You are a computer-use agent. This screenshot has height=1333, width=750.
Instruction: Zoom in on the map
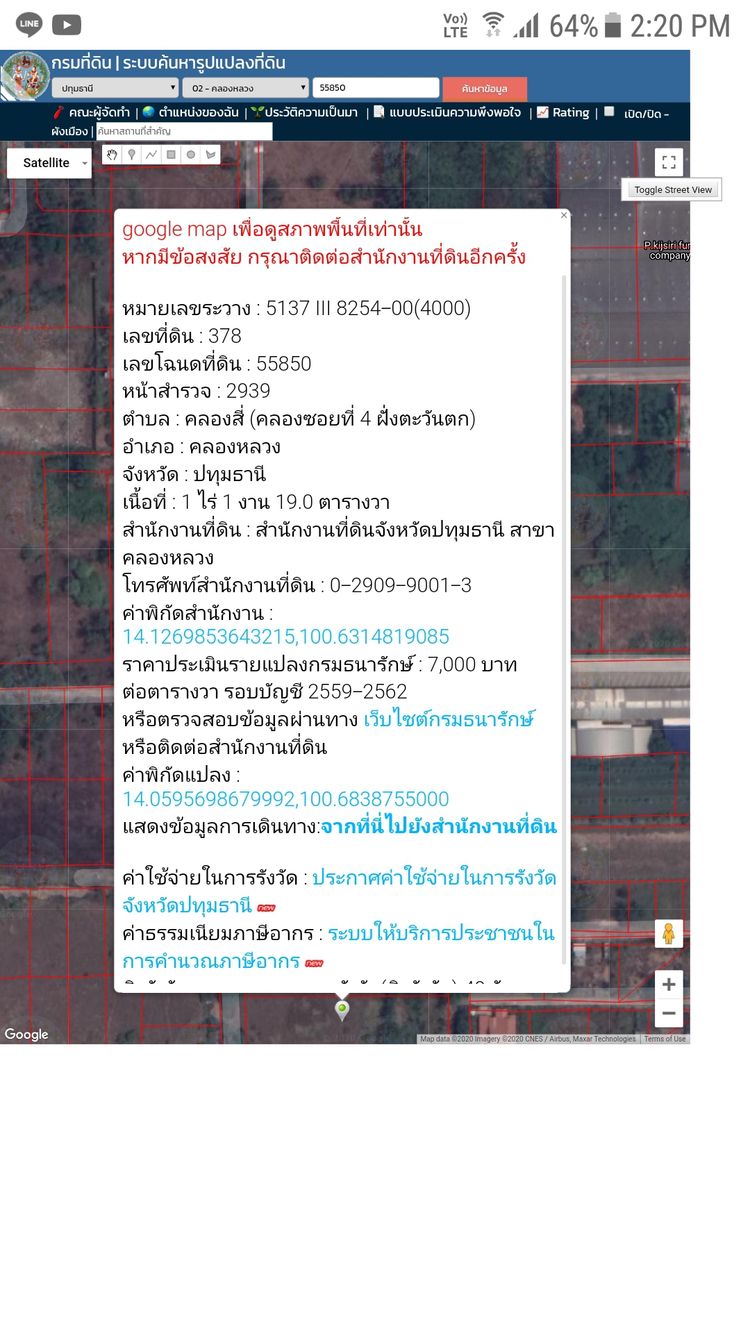point(669,984)
